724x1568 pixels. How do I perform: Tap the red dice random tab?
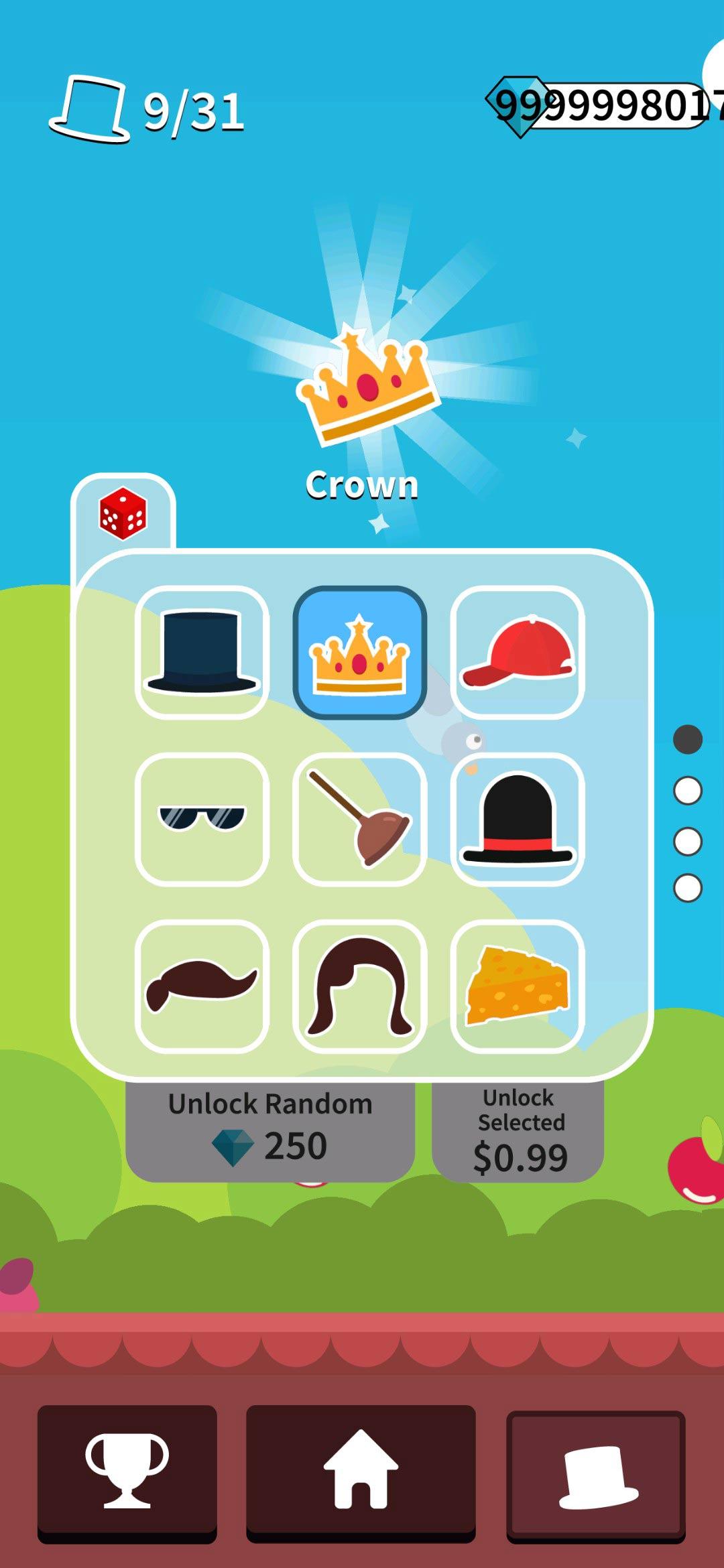tap(123, 514)
